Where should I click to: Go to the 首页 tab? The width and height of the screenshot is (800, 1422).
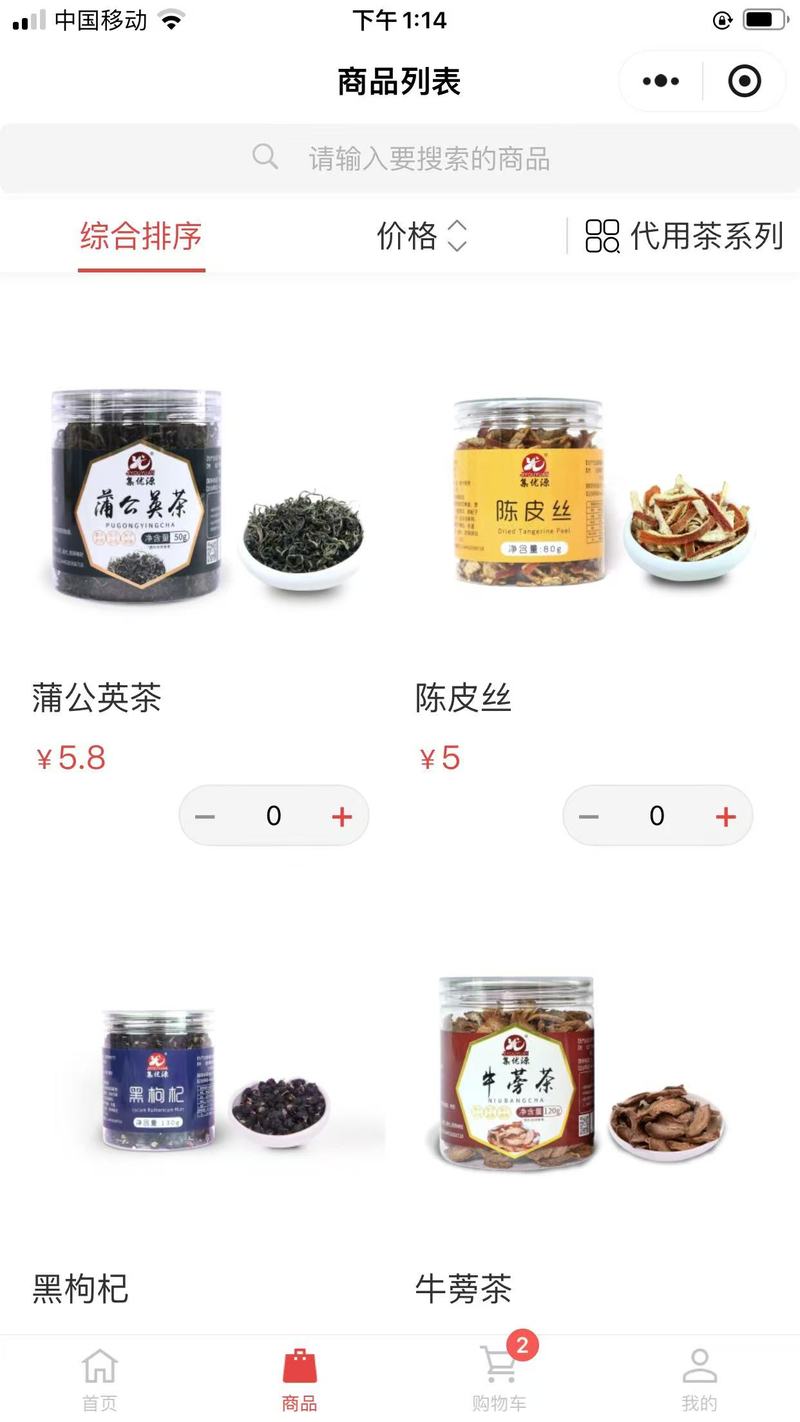[99, 1380]
